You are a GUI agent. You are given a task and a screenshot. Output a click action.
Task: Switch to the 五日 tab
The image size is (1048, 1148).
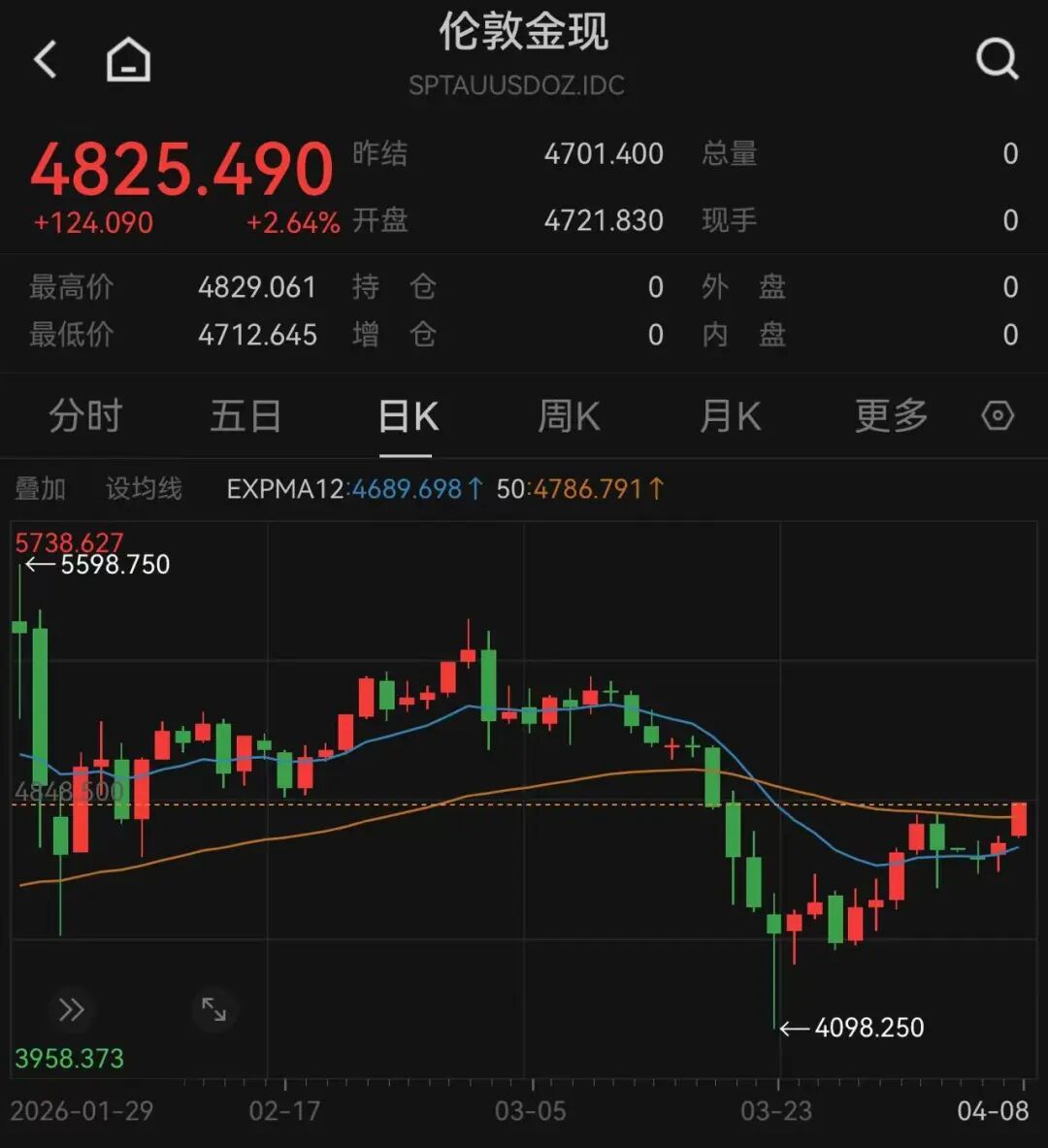pos(246,416)
